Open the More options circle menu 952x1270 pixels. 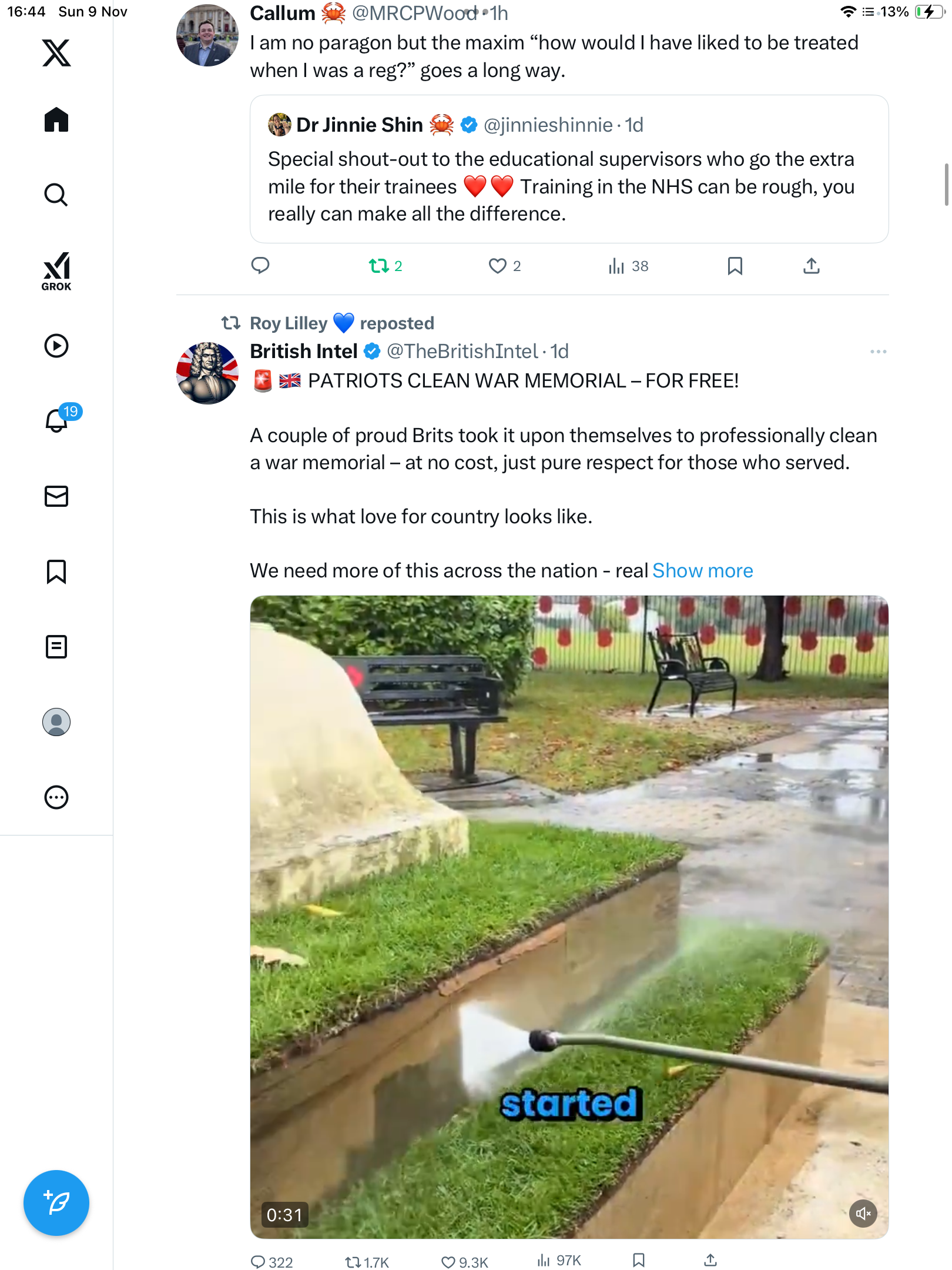point(56,797)
